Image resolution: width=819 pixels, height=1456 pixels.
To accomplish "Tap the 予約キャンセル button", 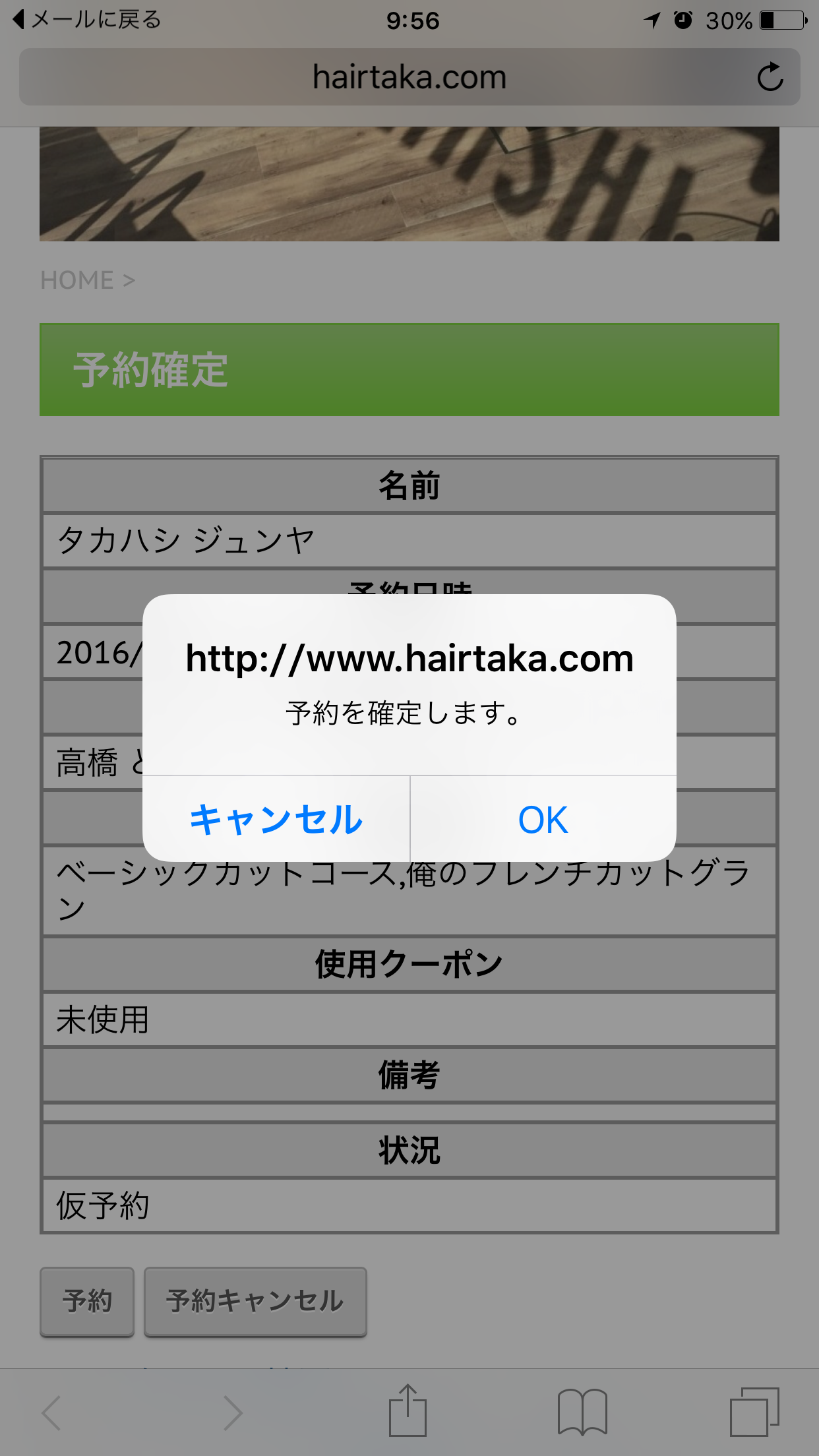I will 255,1301.
